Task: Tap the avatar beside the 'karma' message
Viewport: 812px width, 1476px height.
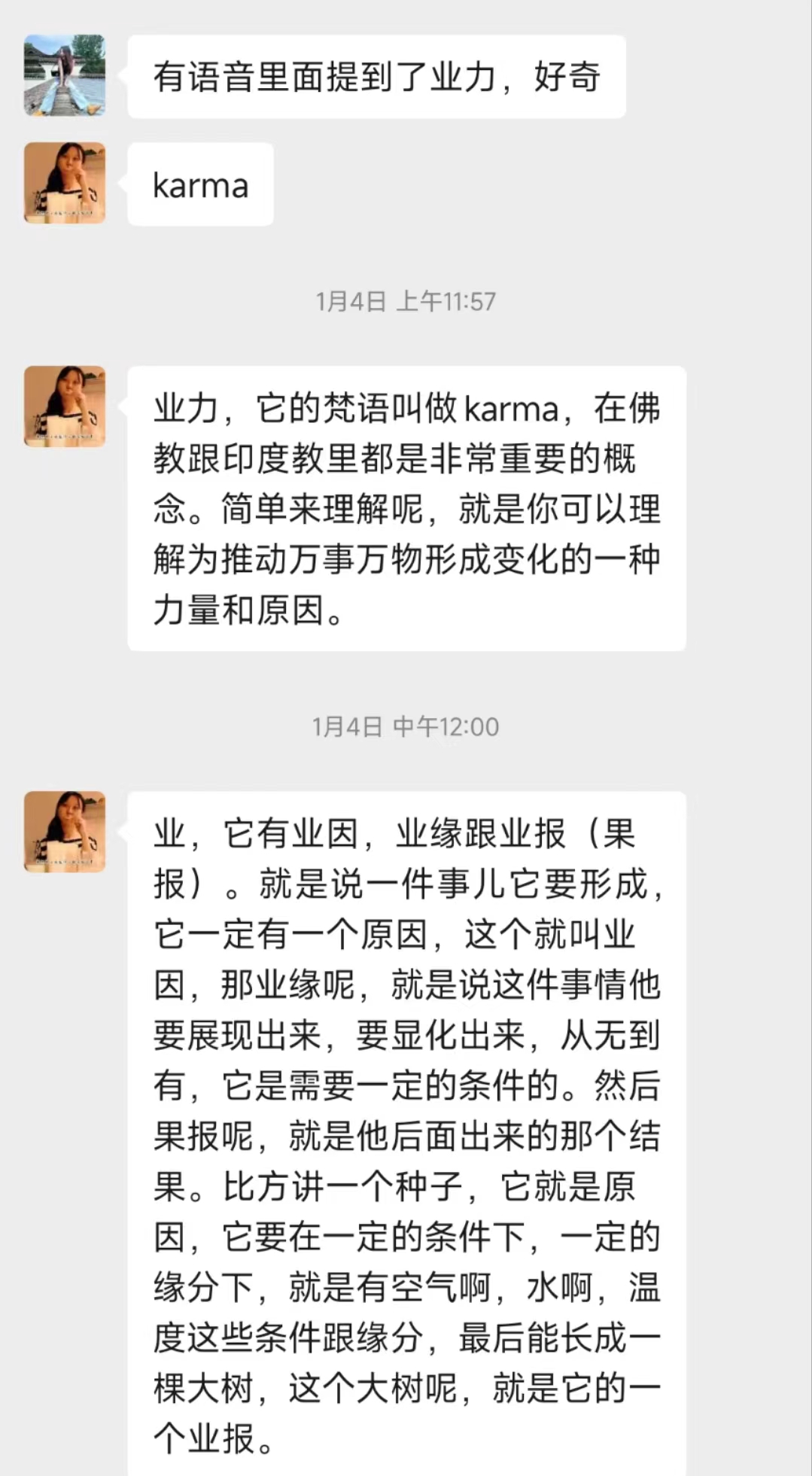Action: tap(65, 183)
